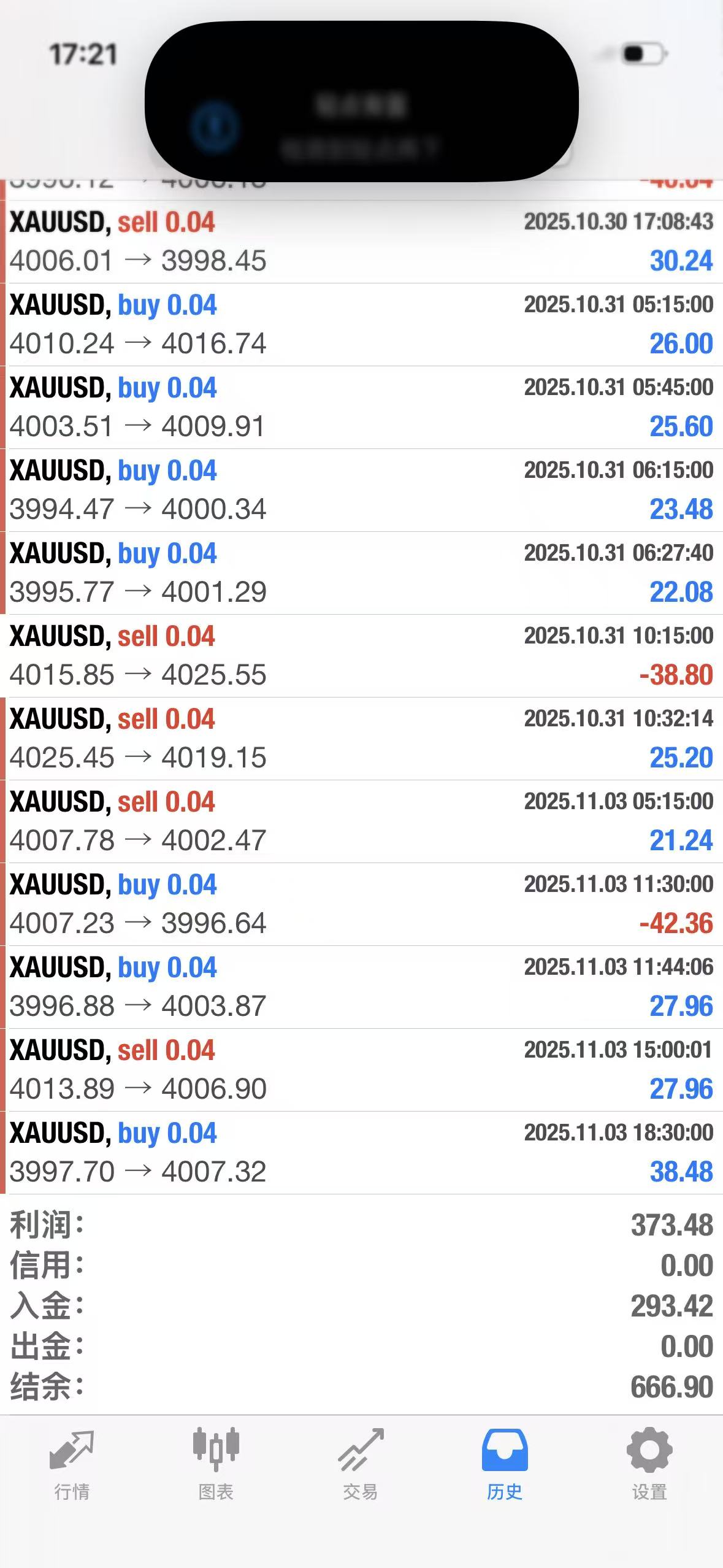View the buy trade with 23.48 profit

pos(361,490)
